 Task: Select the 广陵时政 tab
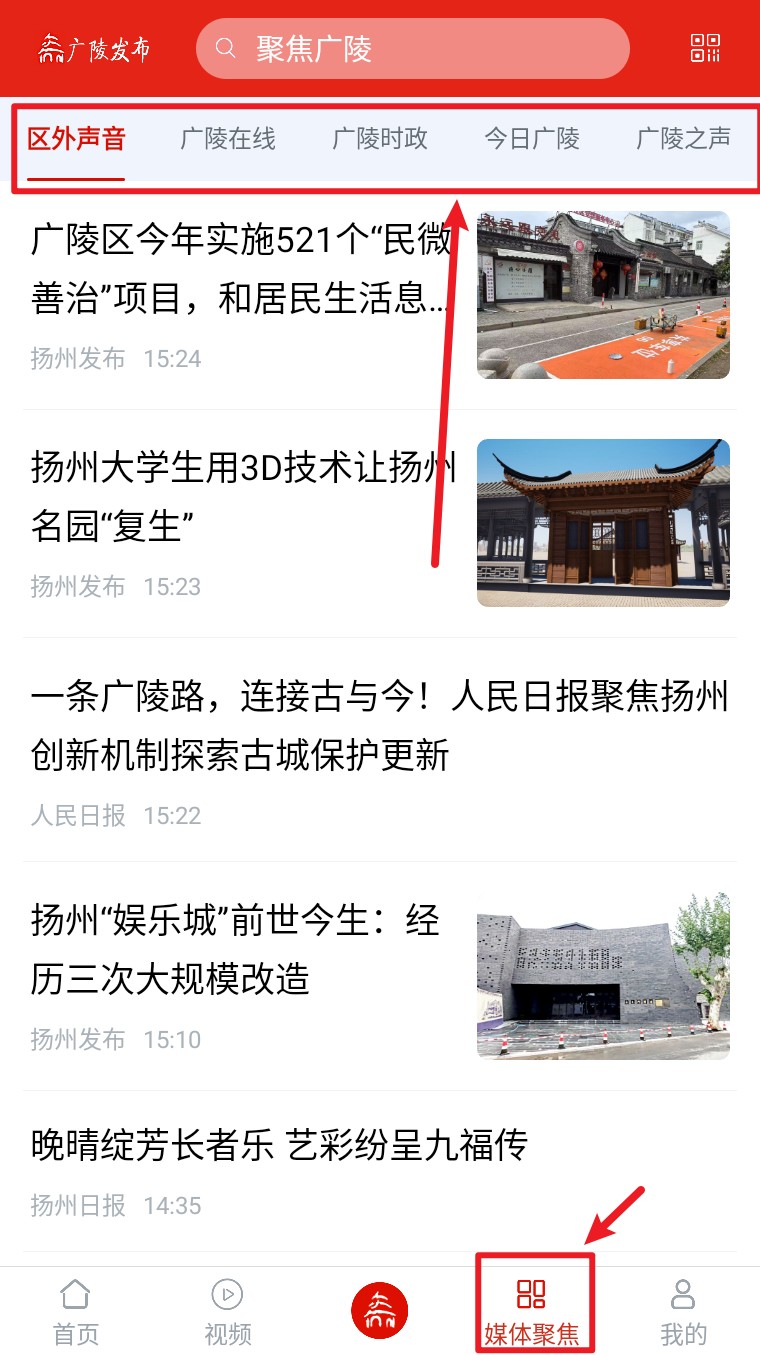(x=380, y=140)
